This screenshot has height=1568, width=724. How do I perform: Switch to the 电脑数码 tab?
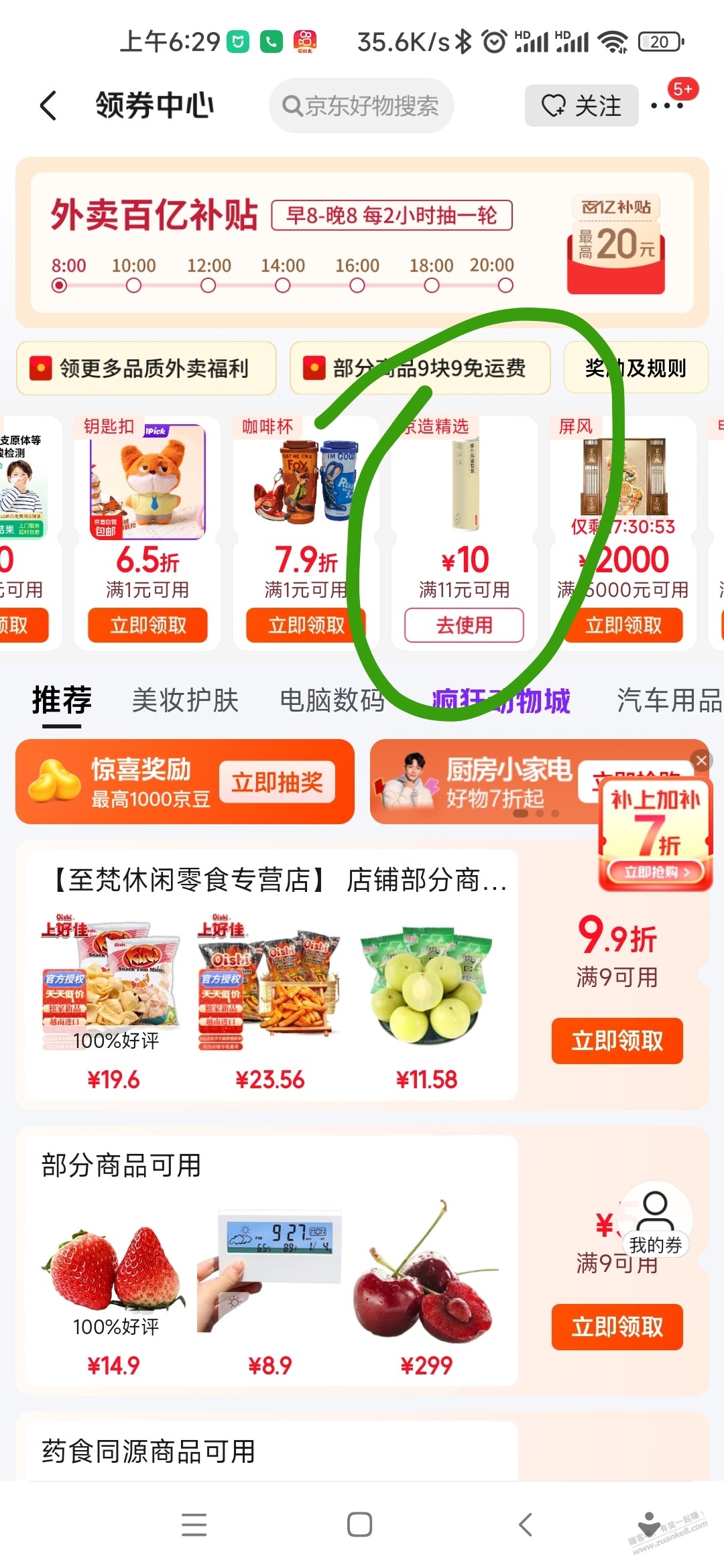[x=332, y=700]
